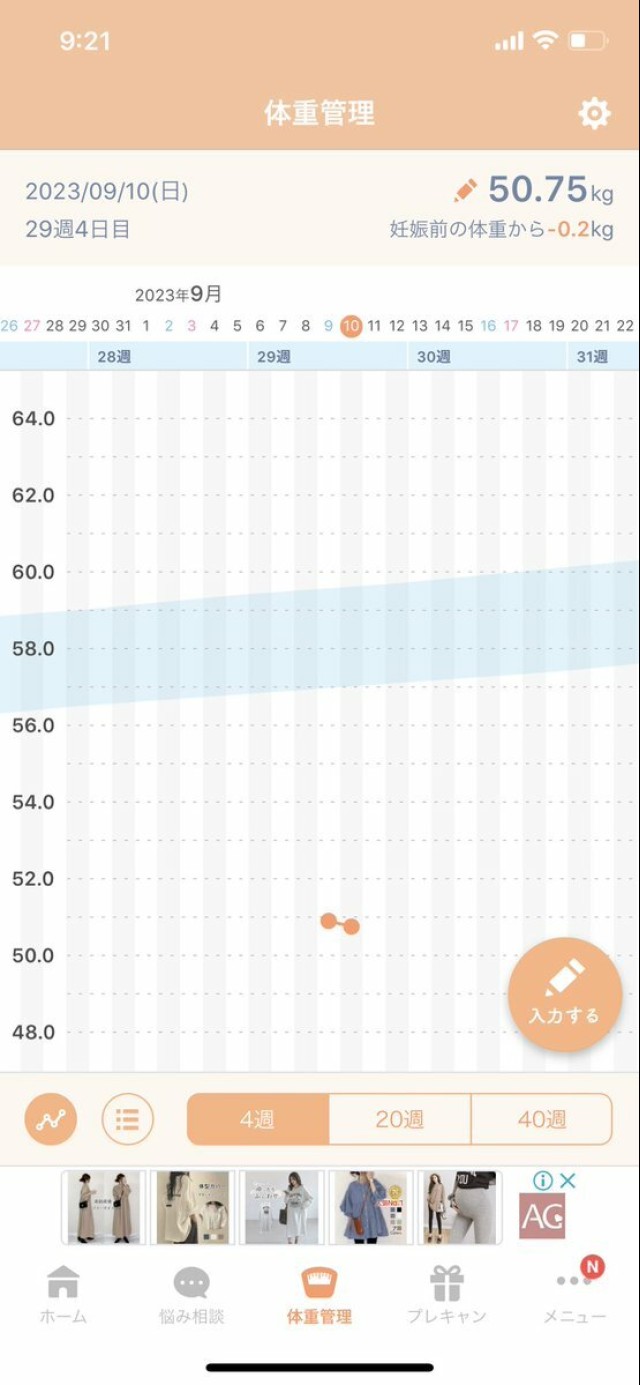Open the ad info icon
Viewport: 640px width, 1385px height.
click(543, 1181)
